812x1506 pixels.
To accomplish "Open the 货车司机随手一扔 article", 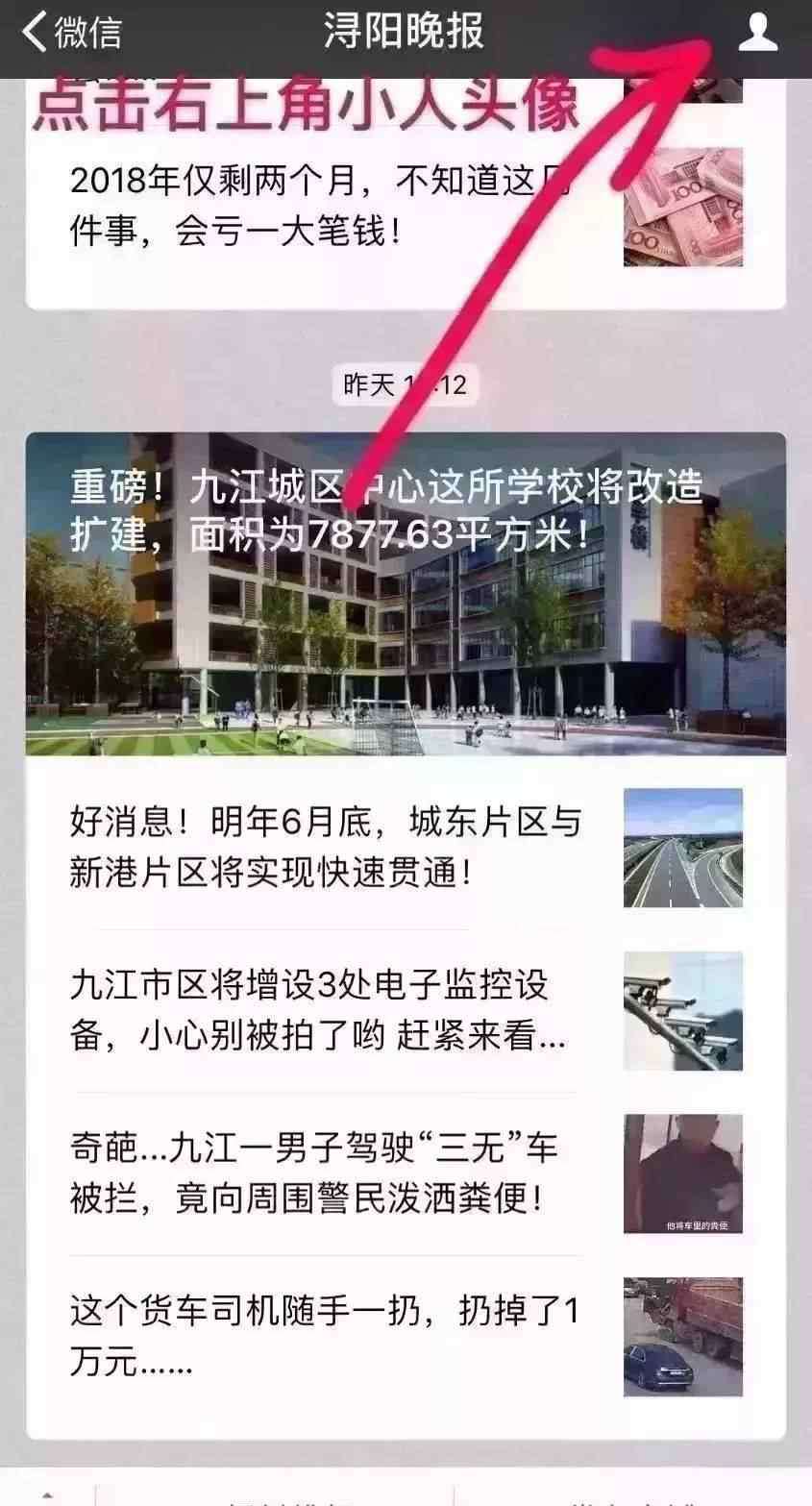I will point(406,1337).
